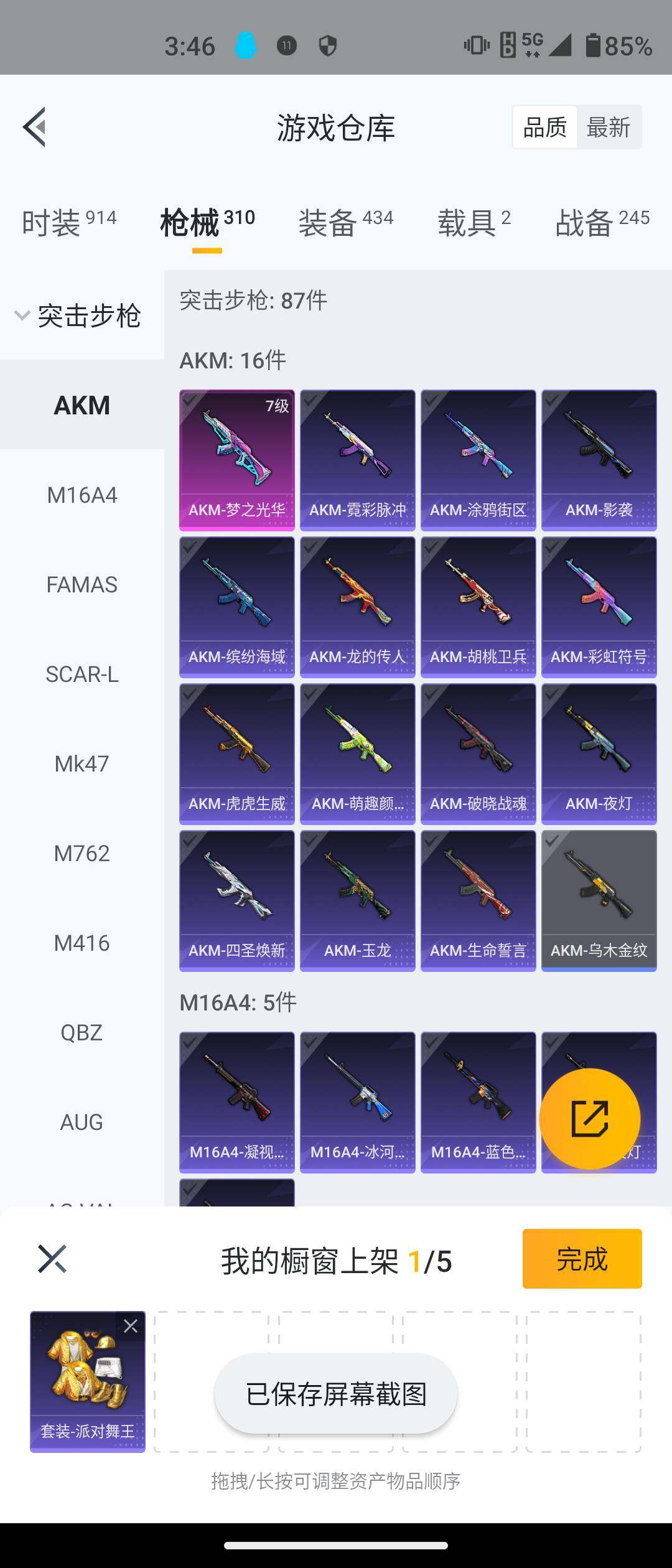672x1568 pixels.
Task: Confirm showcase with 完成
Action: coord(582,1259)
